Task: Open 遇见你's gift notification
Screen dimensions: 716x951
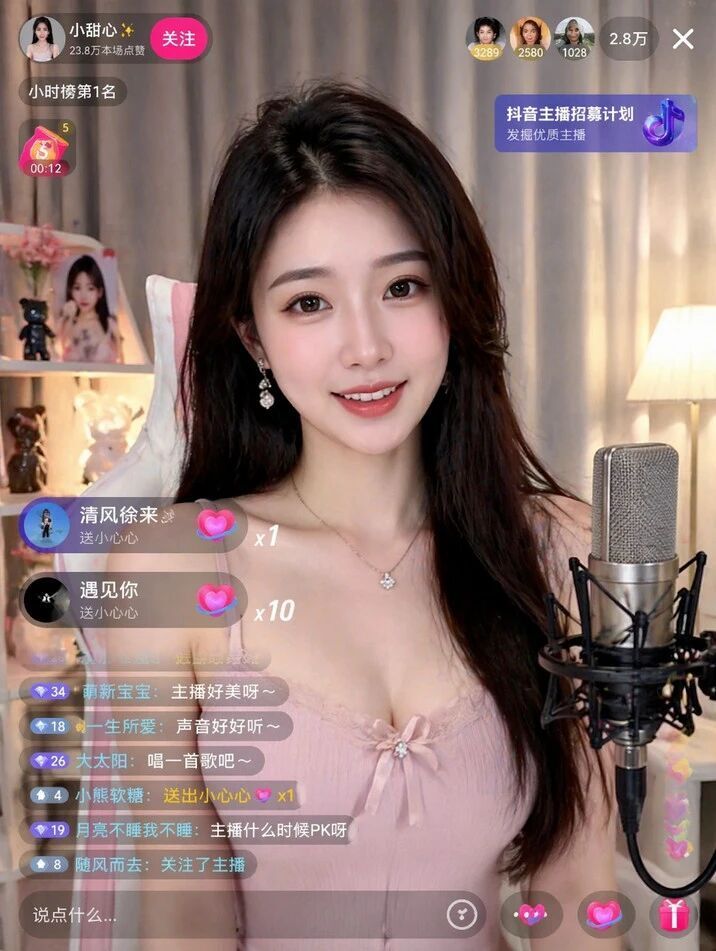Action: pos(132,600)
